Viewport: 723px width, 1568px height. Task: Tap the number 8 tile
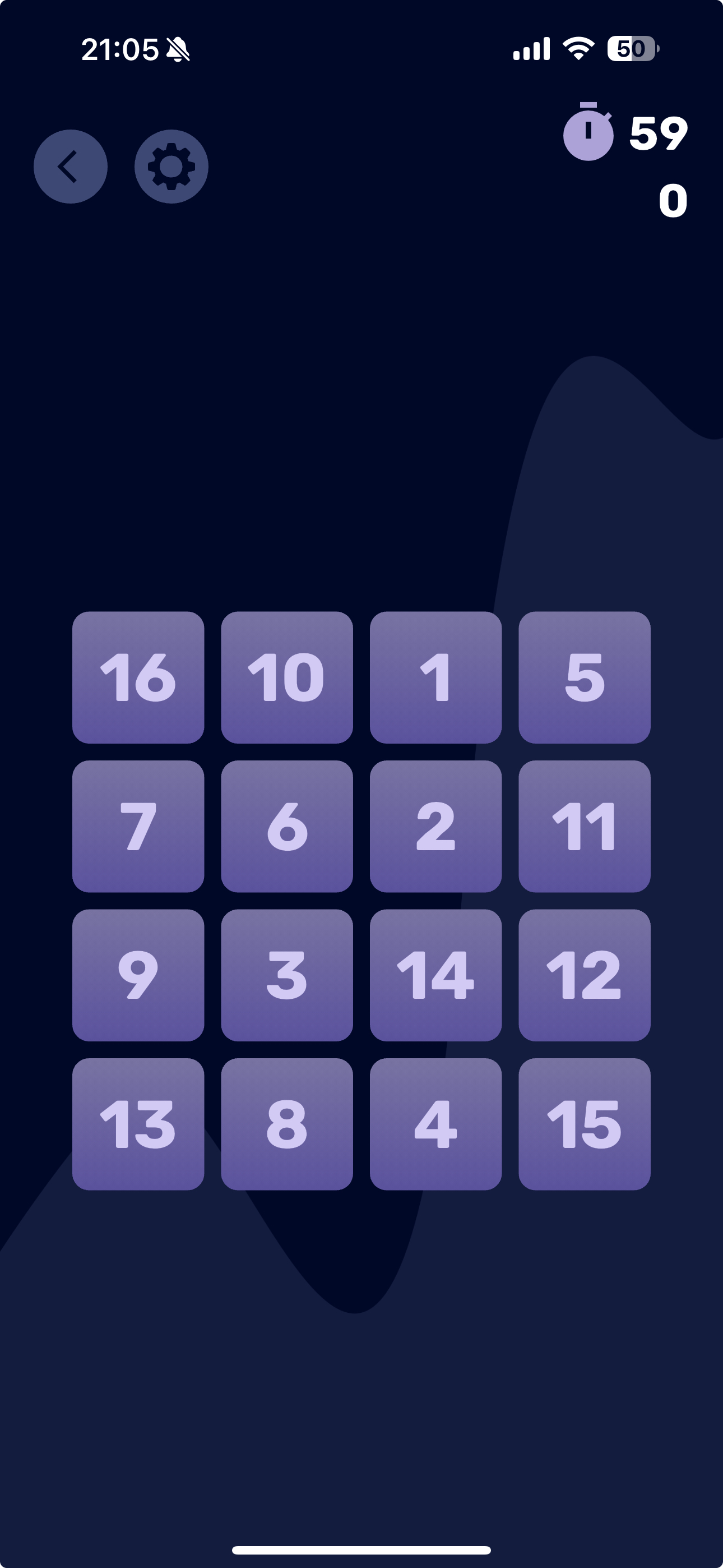click(x=286, y=1125)
